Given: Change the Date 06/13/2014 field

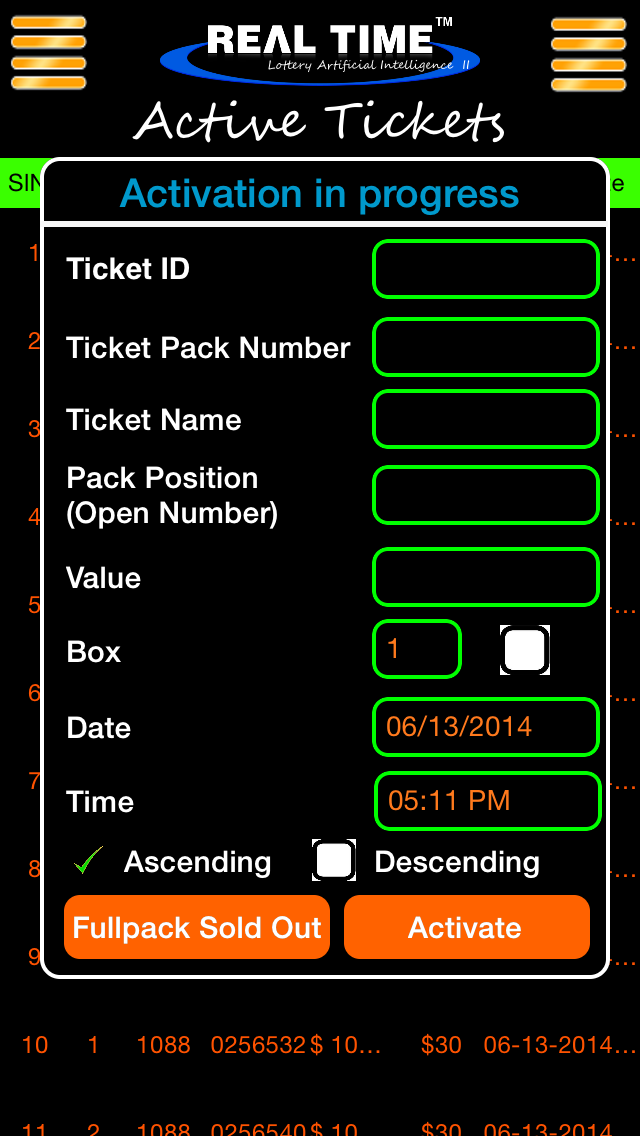Looking at the screenshot, I should (486, 727).
